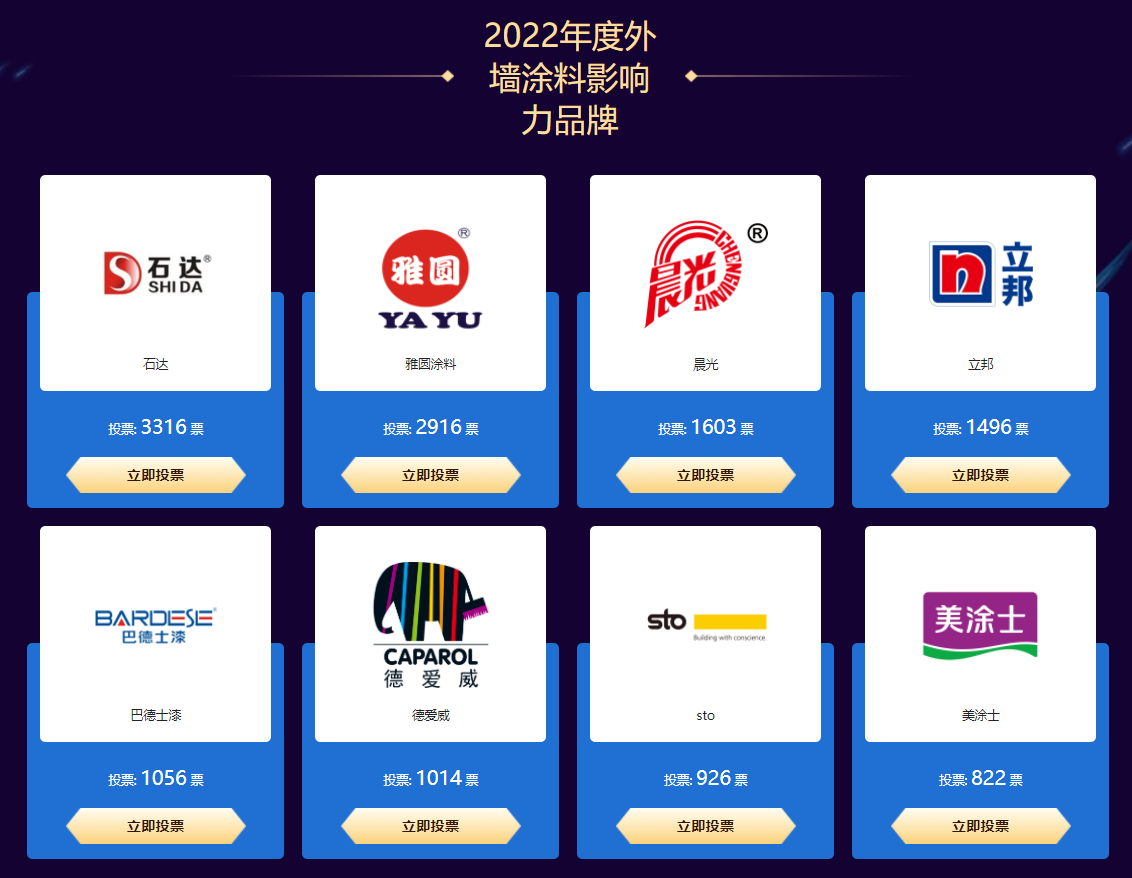View the 美涂士 brand card
Viewport: 1132px width, 878px height.
[x=980, y=633]
